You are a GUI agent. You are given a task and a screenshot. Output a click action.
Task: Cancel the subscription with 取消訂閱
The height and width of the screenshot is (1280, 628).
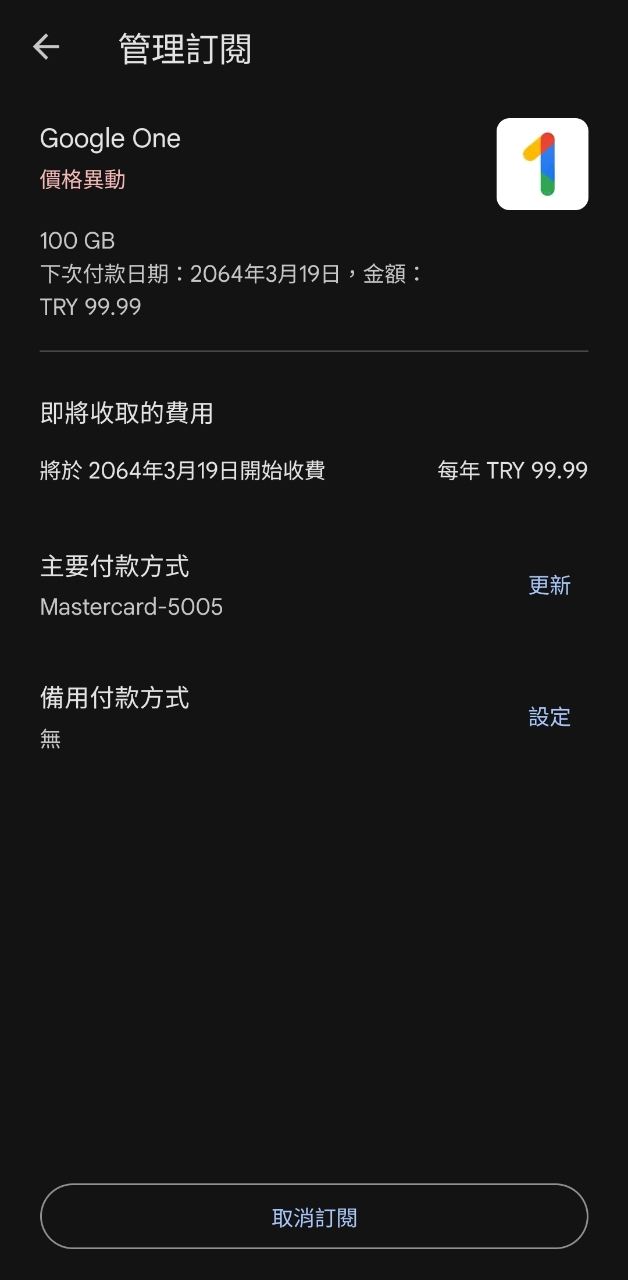314,1217
